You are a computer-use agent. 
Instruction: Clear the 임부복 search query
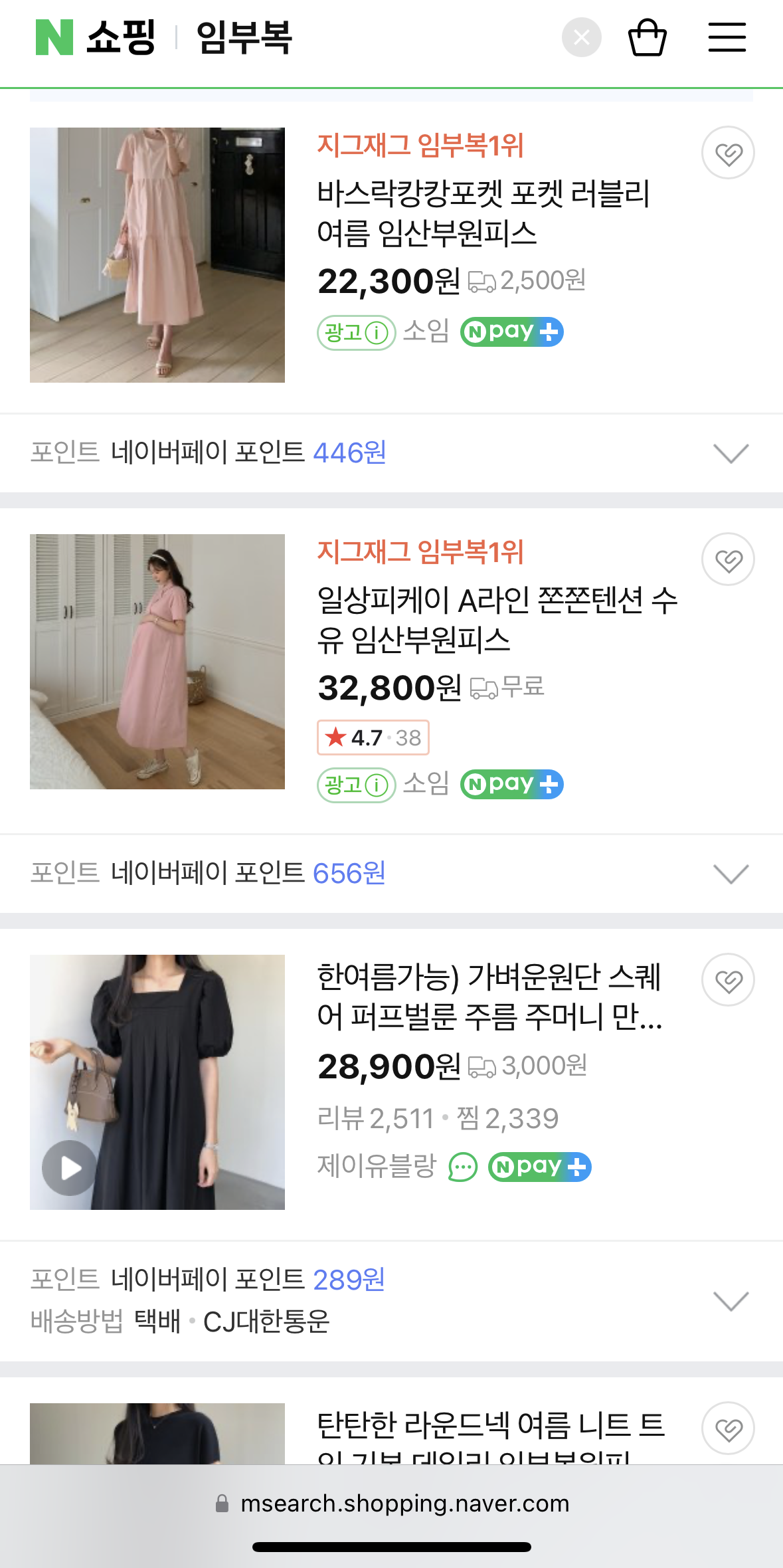click(581, 37)
